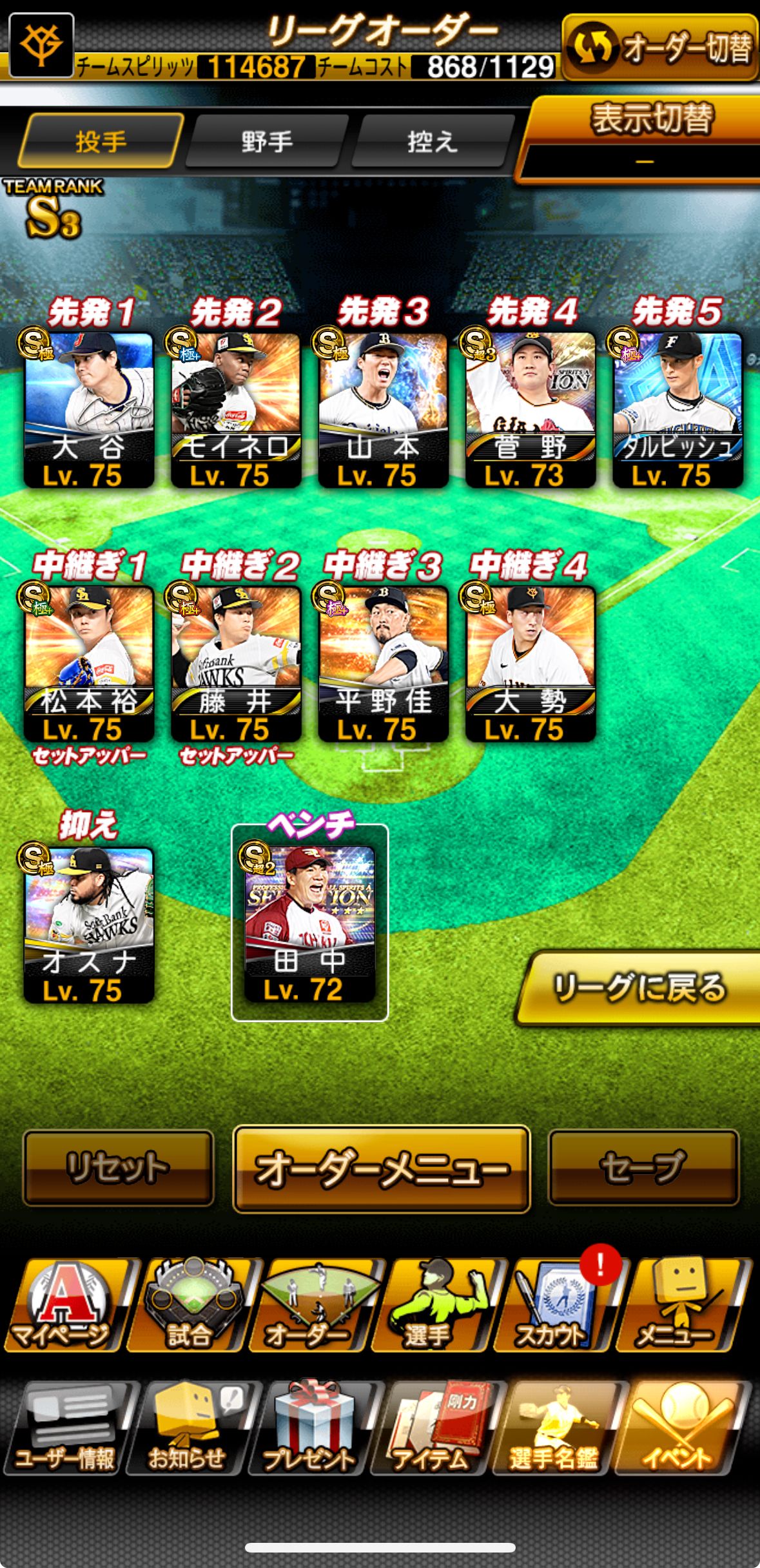Open the 試合 section
Viewport: 760px width, 1568px height.
[x=190, y=1306]
